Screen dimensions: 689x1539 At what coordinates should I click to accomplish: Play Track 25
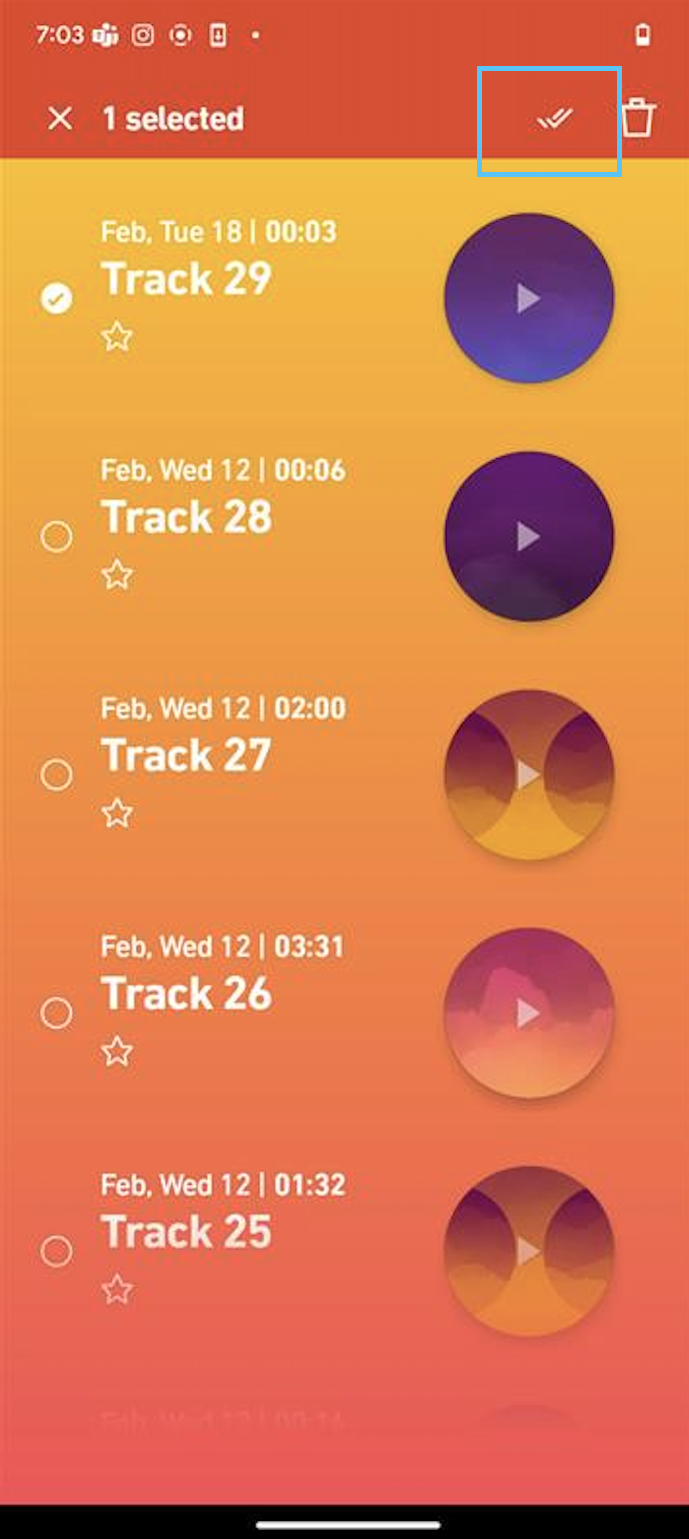528,1251
